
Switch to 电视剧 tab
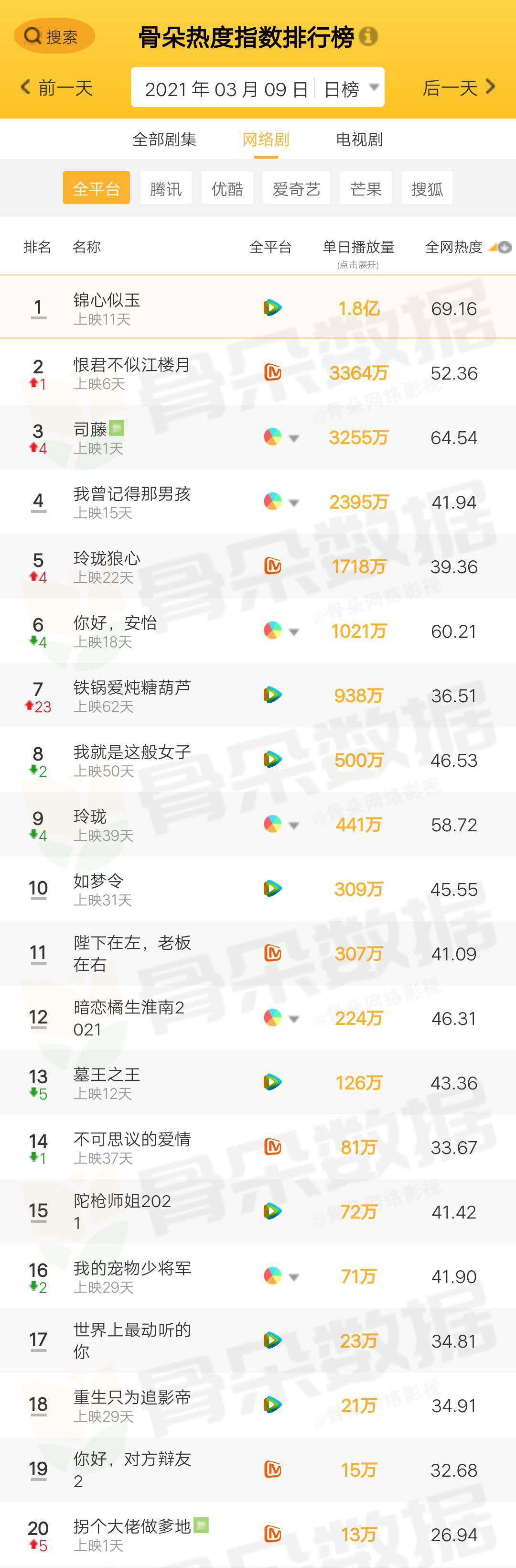(359, 140)
